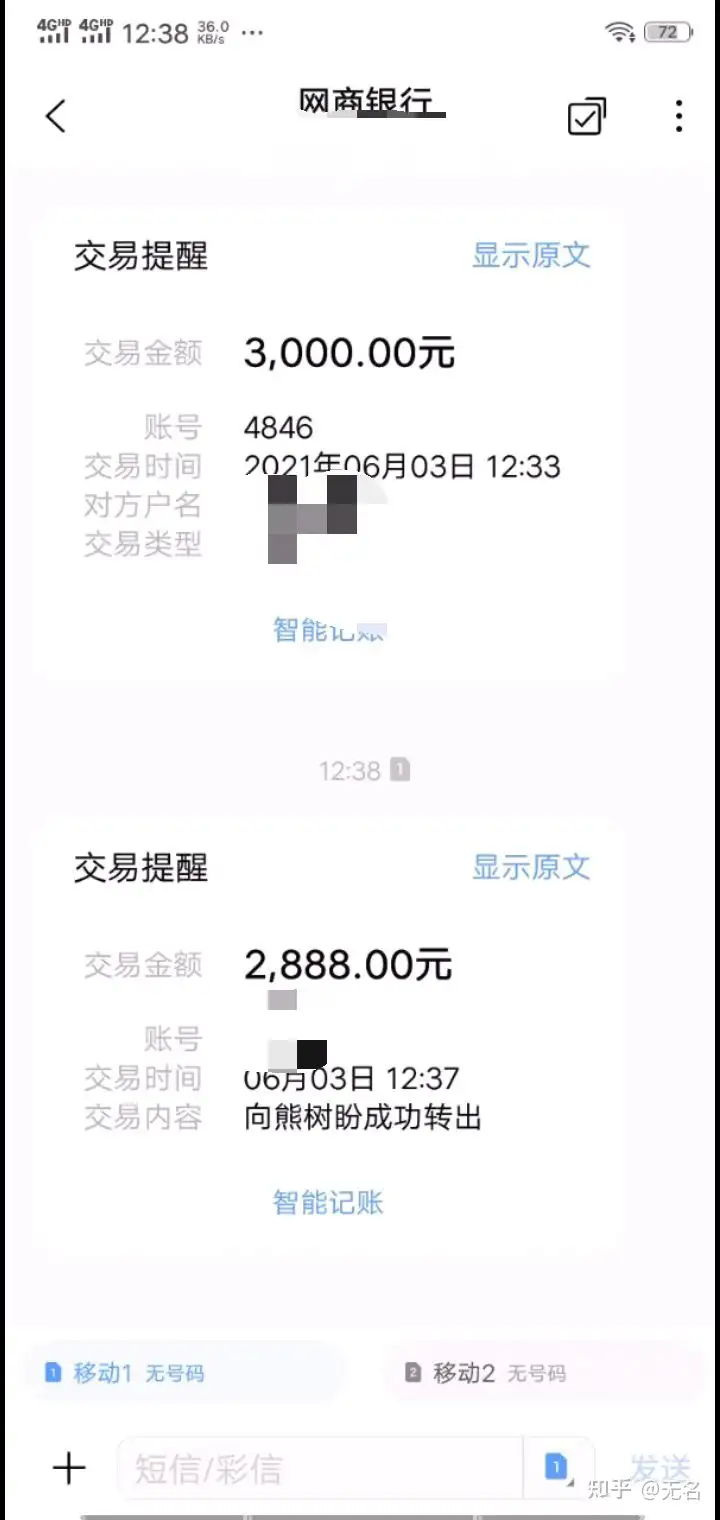Select the 移动1 SIM chip
Image resolution: width=720 pixels, height=1520 pixels.
125,1373
